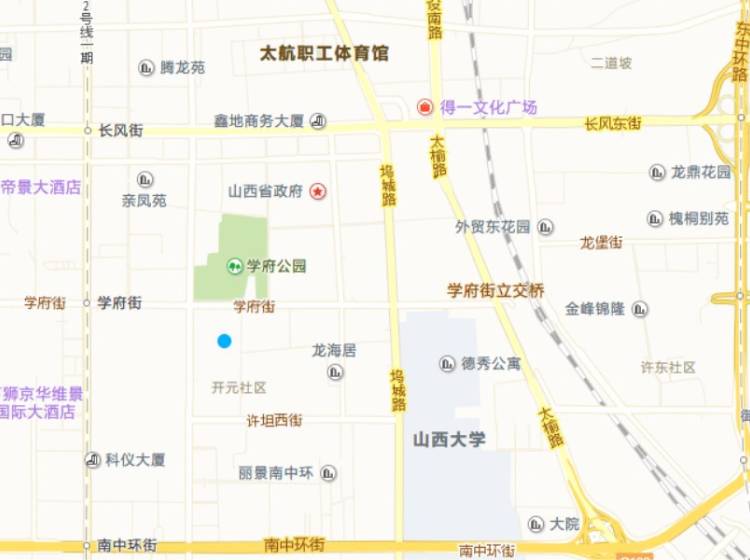Tap the 槐桐别苑 marker
Screen dimensions: 750x560
(x=655, y=219)
